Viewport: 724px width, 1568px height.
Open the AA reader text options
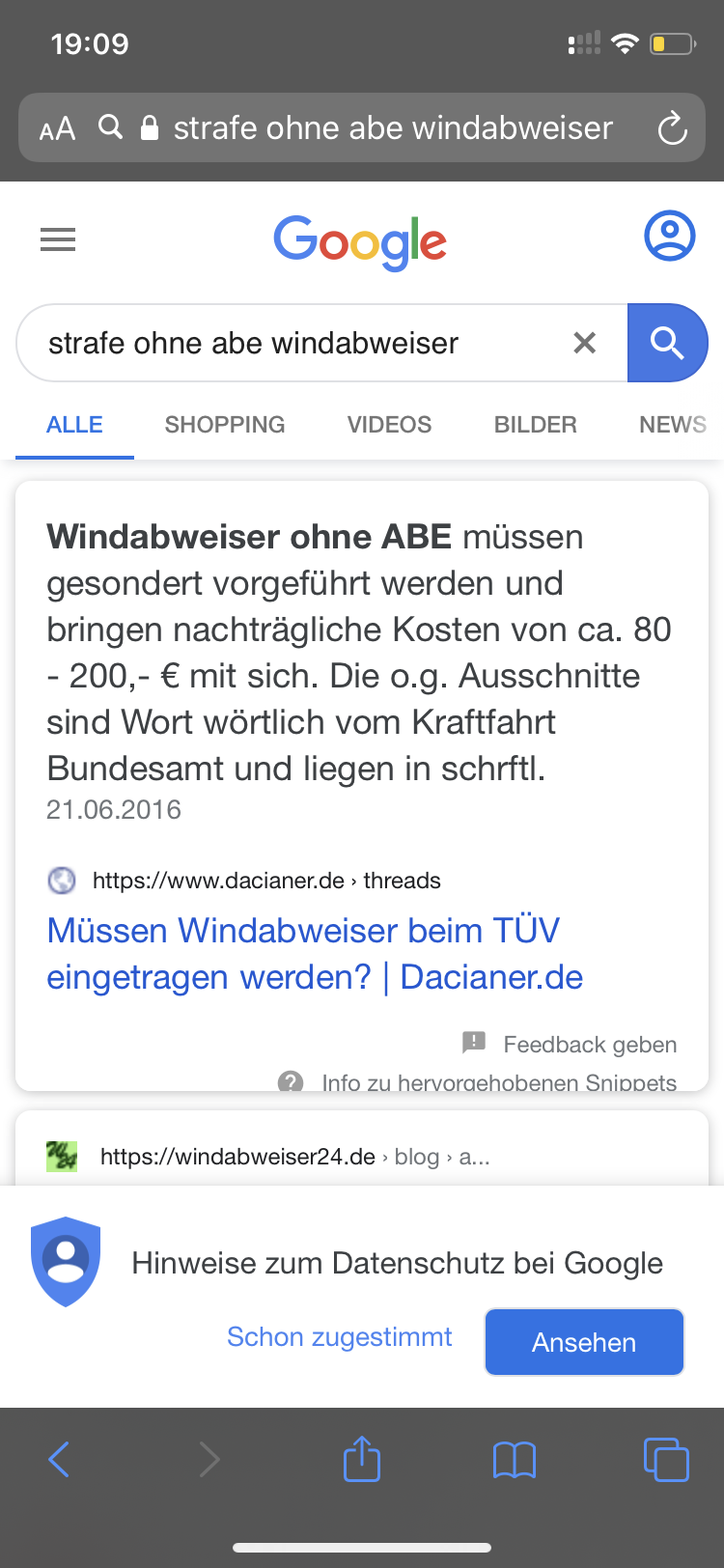point(57,128)
